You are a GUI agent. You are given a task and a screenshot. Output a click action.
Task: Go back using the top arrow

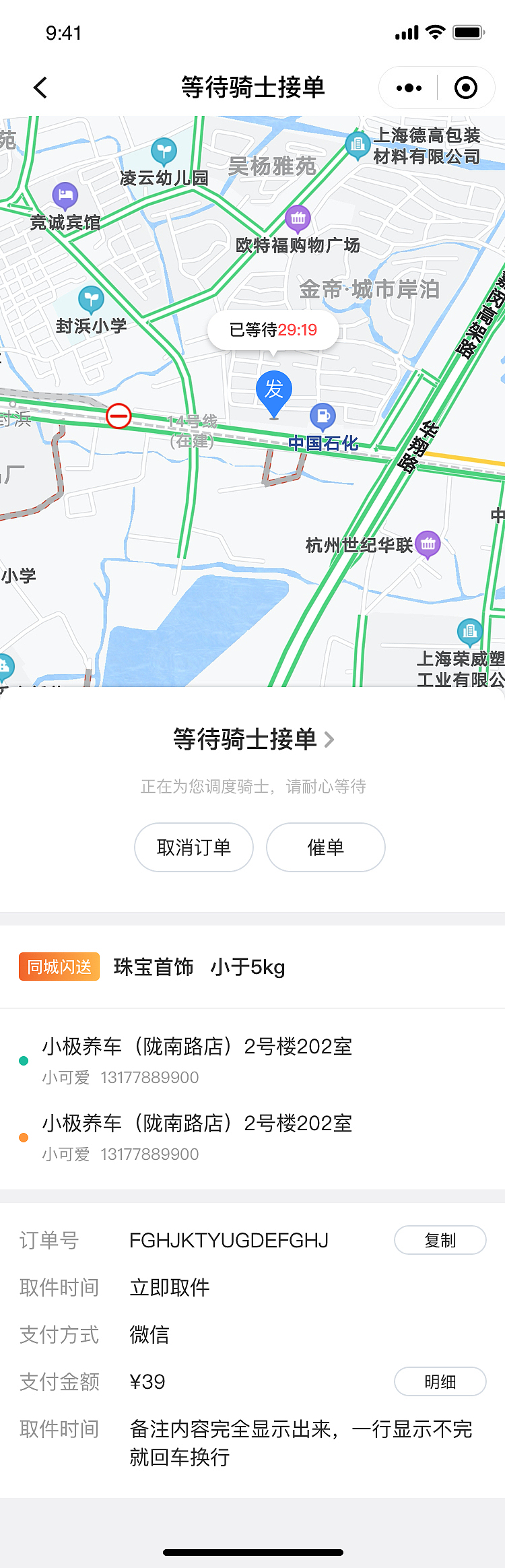point(40,88)
